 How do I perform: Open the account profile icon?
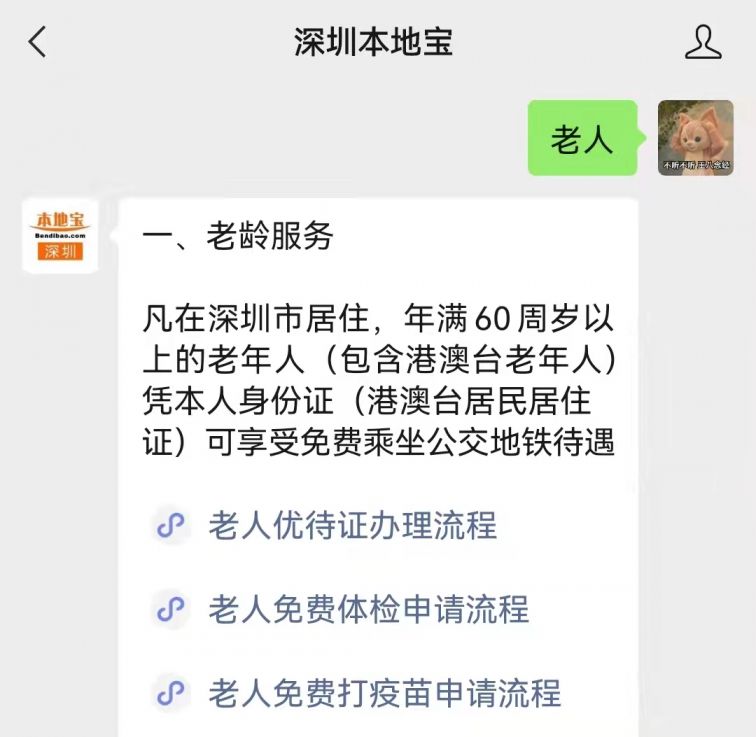tap(703, 42)
